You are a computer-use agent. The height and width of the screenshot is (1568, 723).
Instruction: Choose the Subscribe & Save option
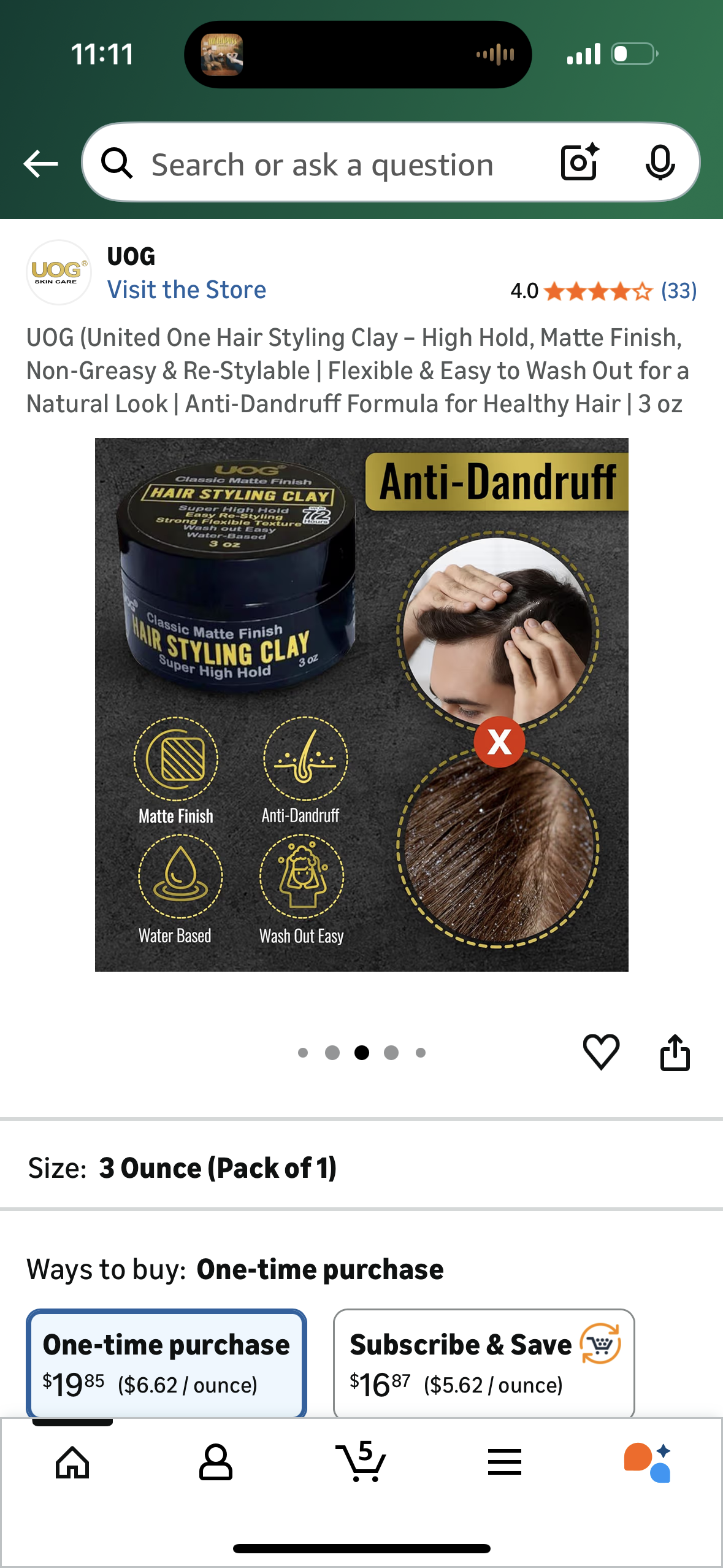pyautogui.click(x=484, y=1362)
